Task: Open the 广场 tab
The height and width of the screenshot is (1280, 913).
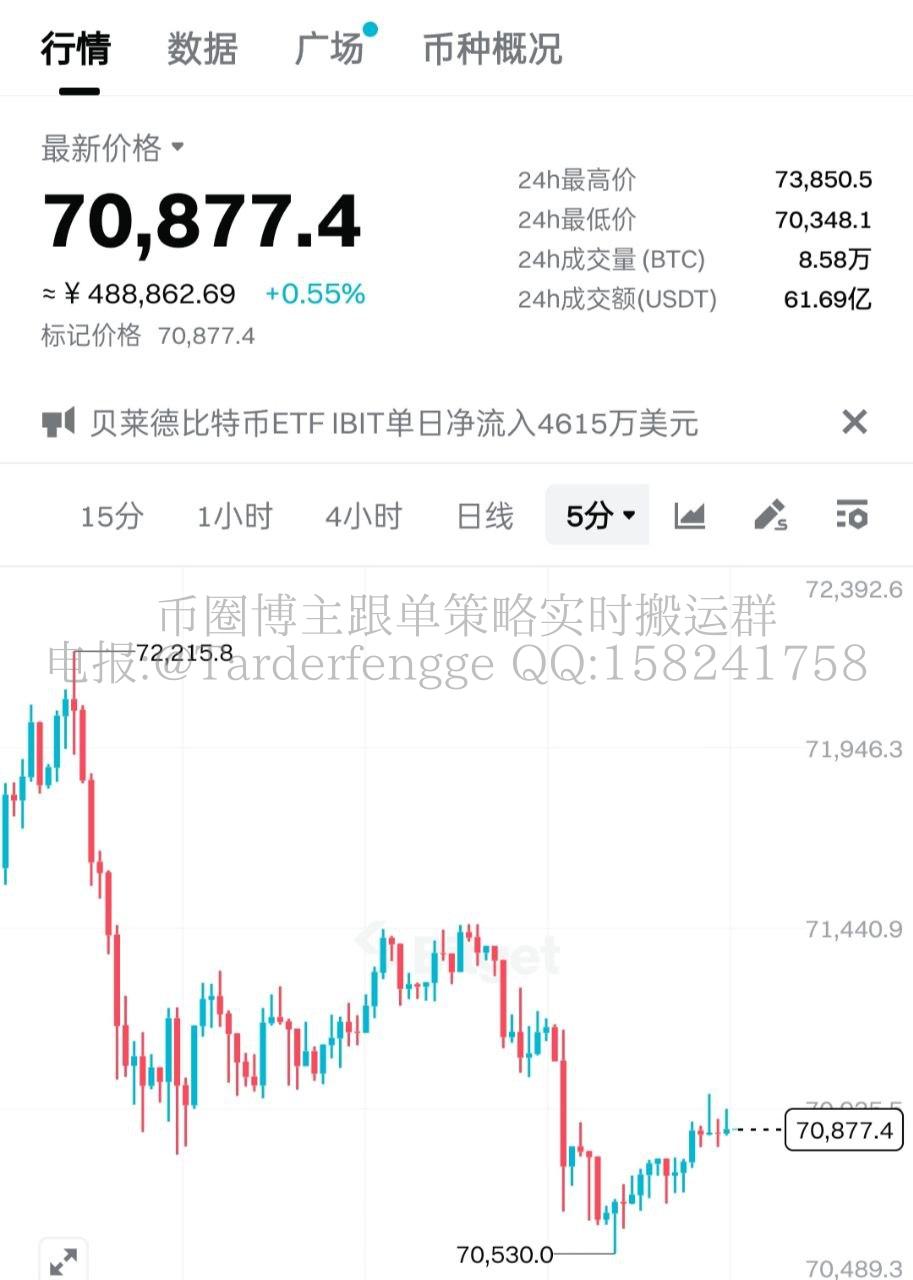Action: (329, 48)
